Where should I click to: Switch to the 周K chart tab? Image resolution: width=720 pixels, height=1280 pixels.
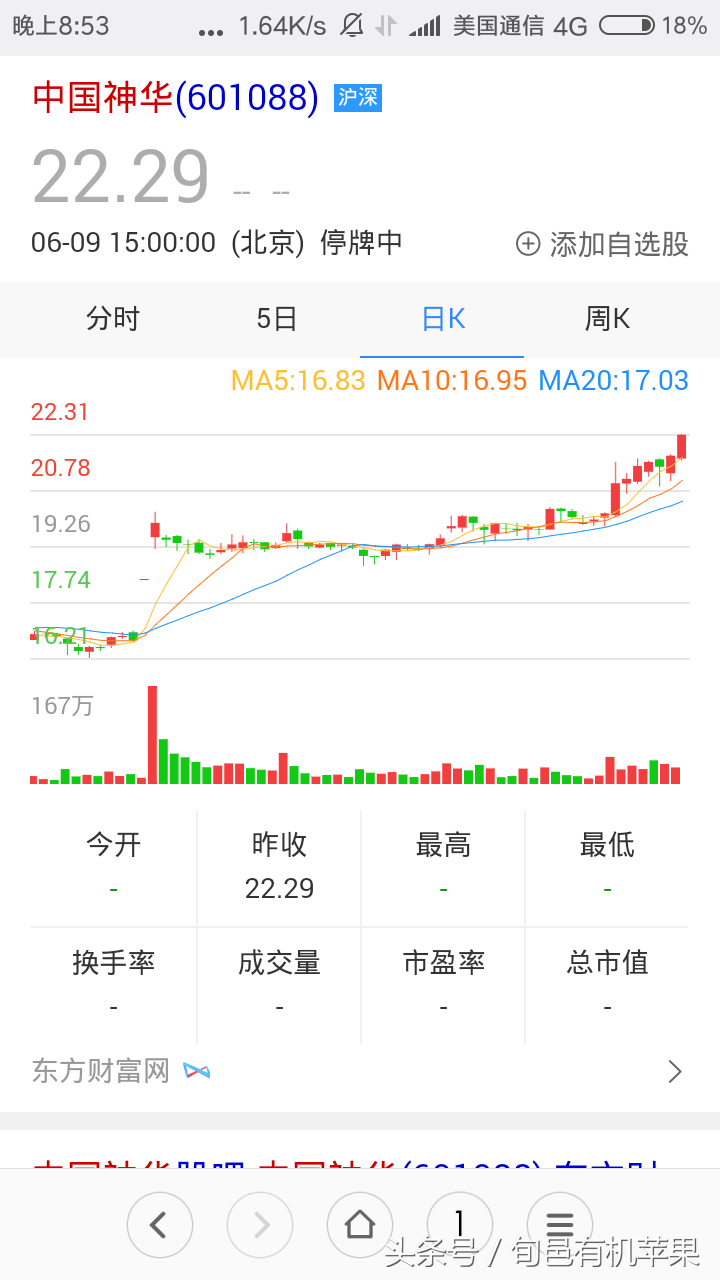[607, 319]
